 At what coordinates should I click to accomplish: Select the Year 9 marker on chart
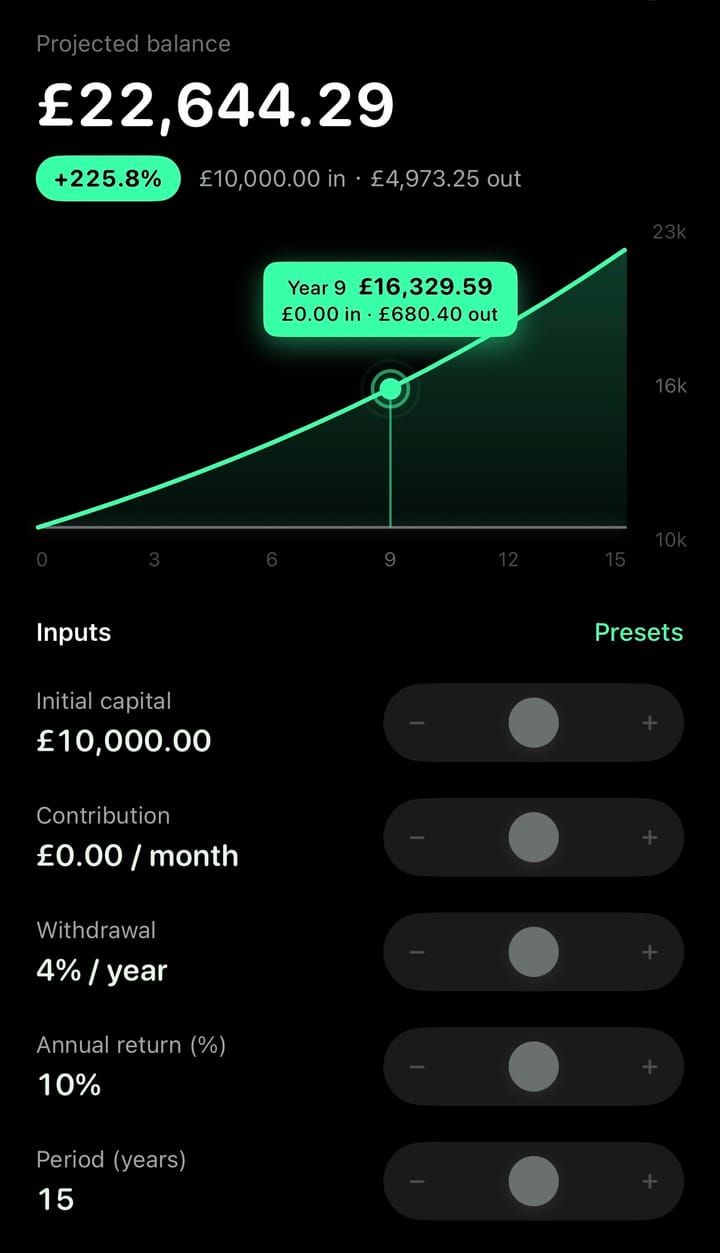pos(390,389)
